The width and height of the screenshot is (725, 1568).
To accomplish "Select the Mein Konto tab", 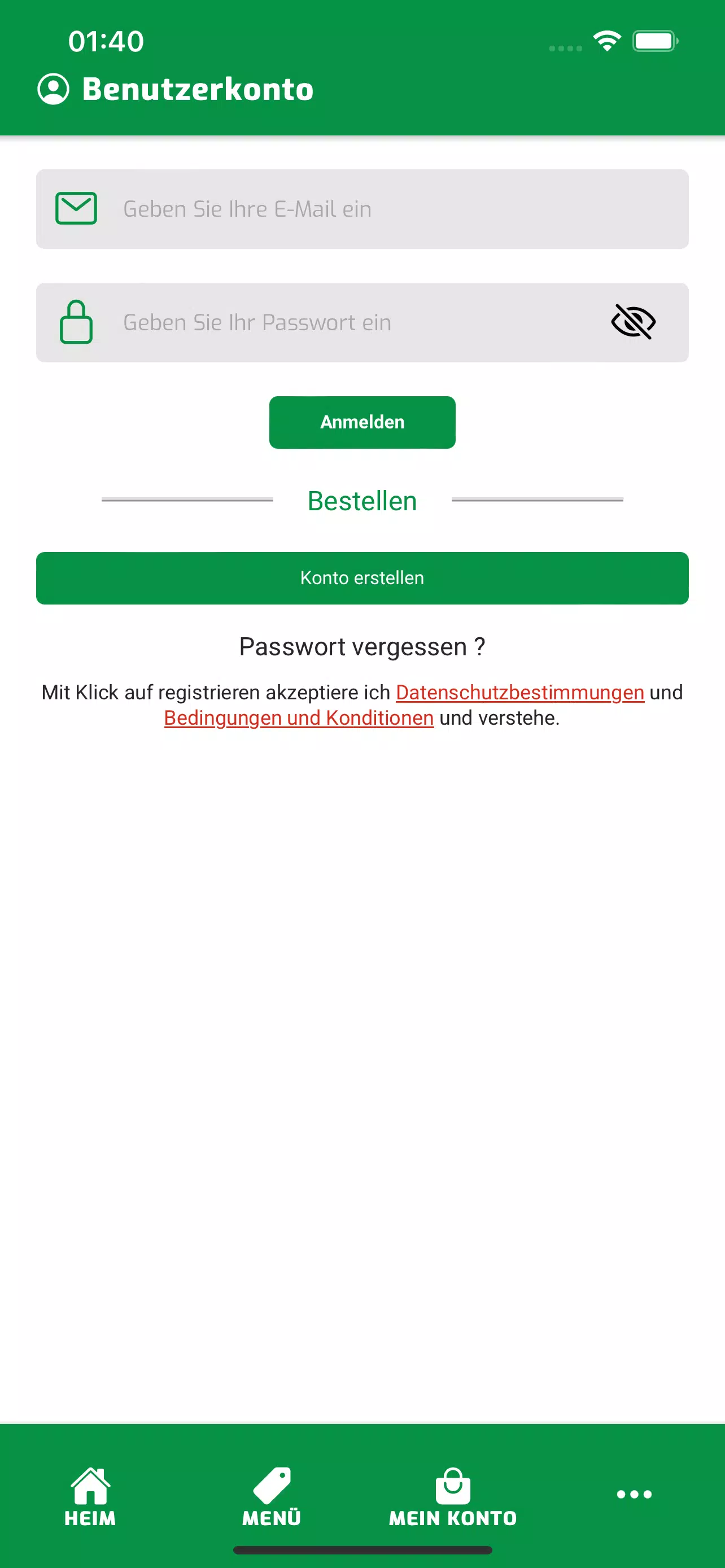I will click(x=453, y=1497).
